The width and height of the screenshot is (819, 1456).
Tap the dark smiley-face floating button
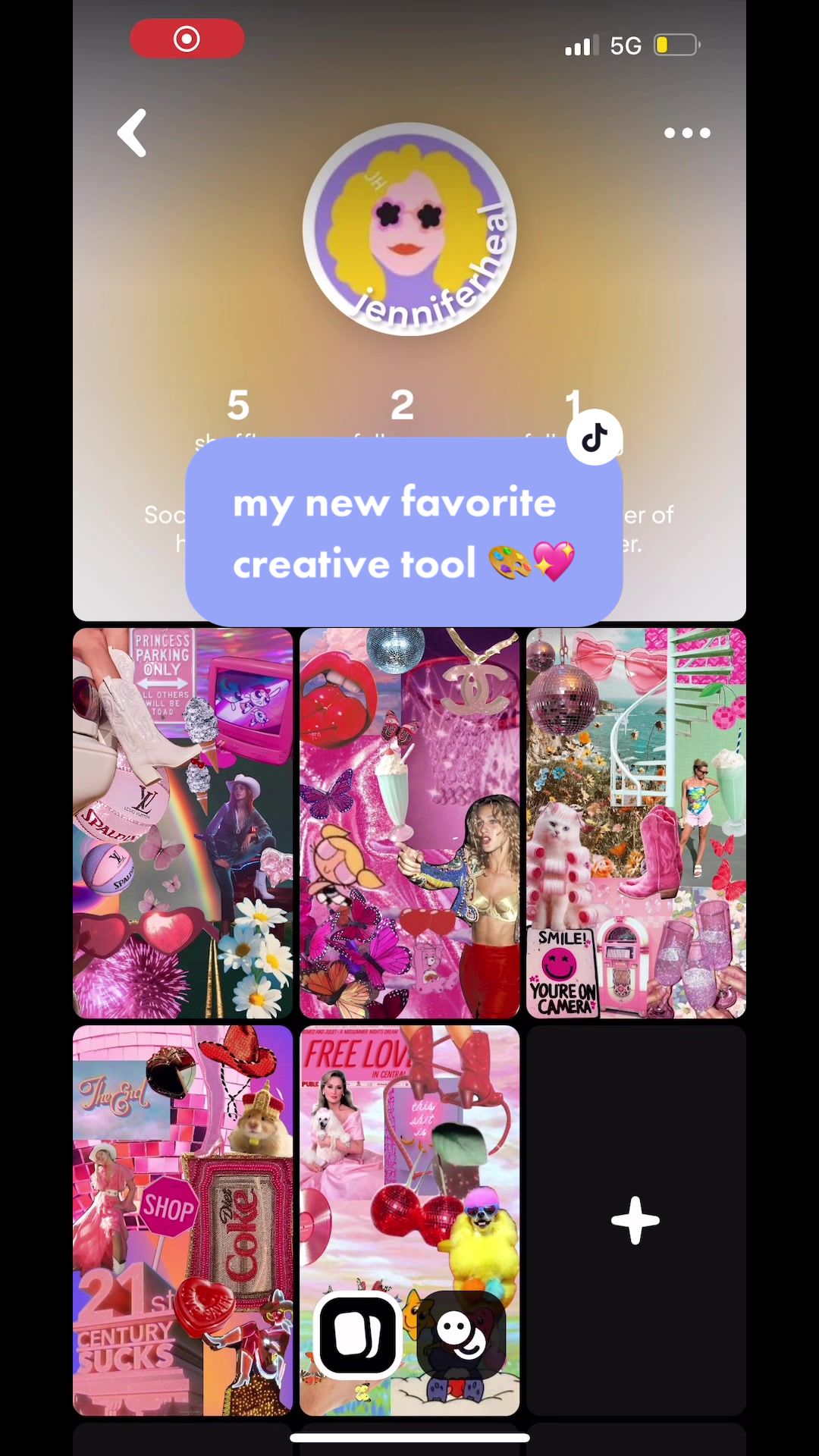[x=461, y=1335]
